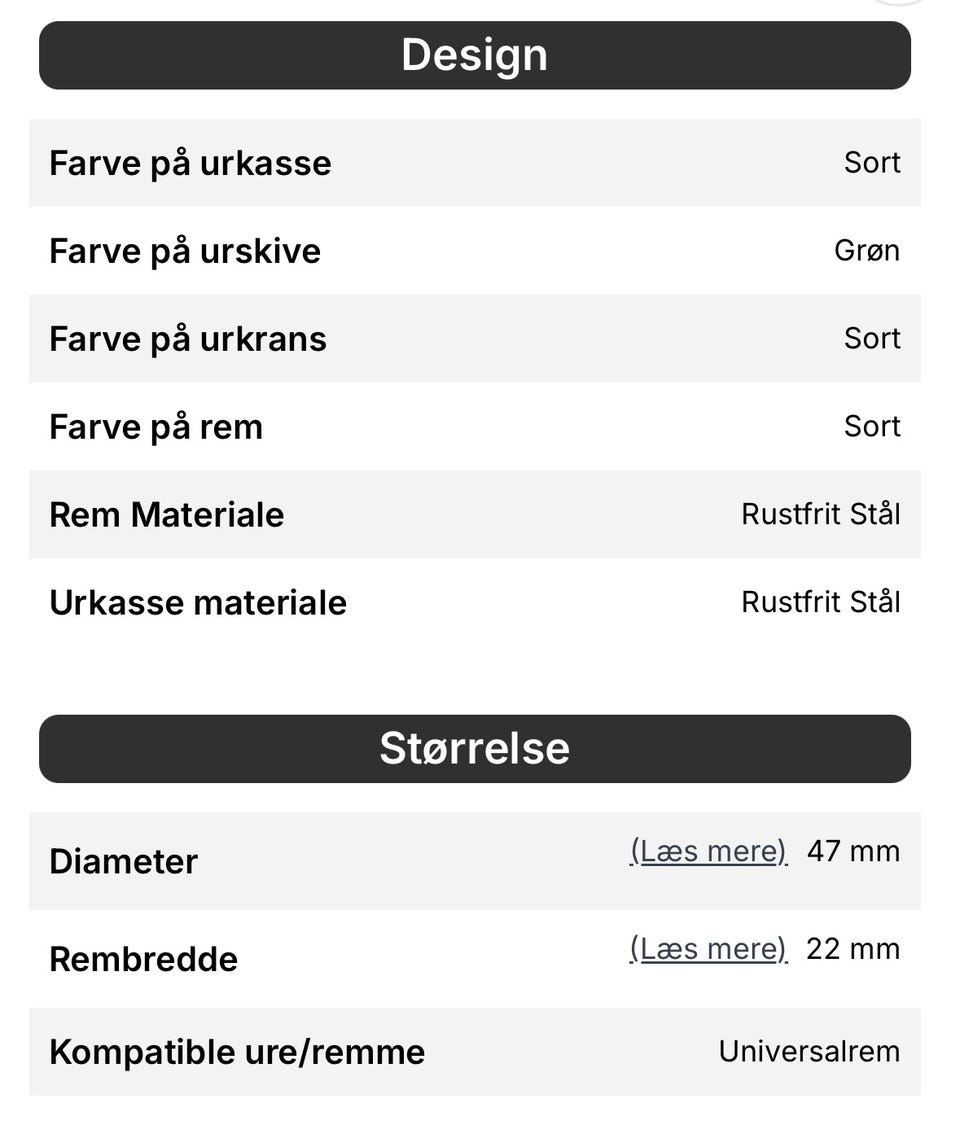Open Læs mere link next to Rembredde
Viewport: 960px width, 1138px height.
click(708, 948)
